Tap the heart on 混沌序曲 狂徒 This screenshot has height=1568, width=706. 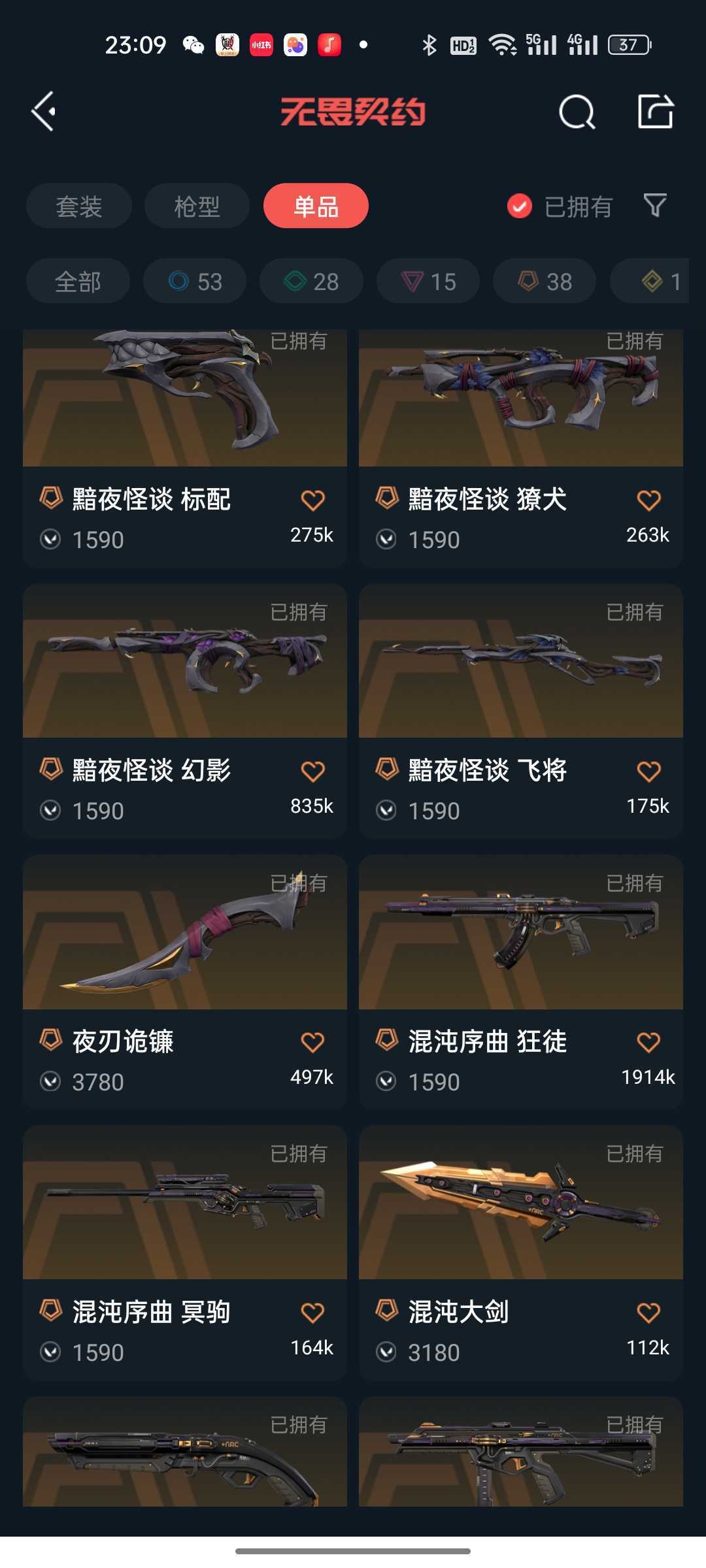click(x=648, y=1042)
